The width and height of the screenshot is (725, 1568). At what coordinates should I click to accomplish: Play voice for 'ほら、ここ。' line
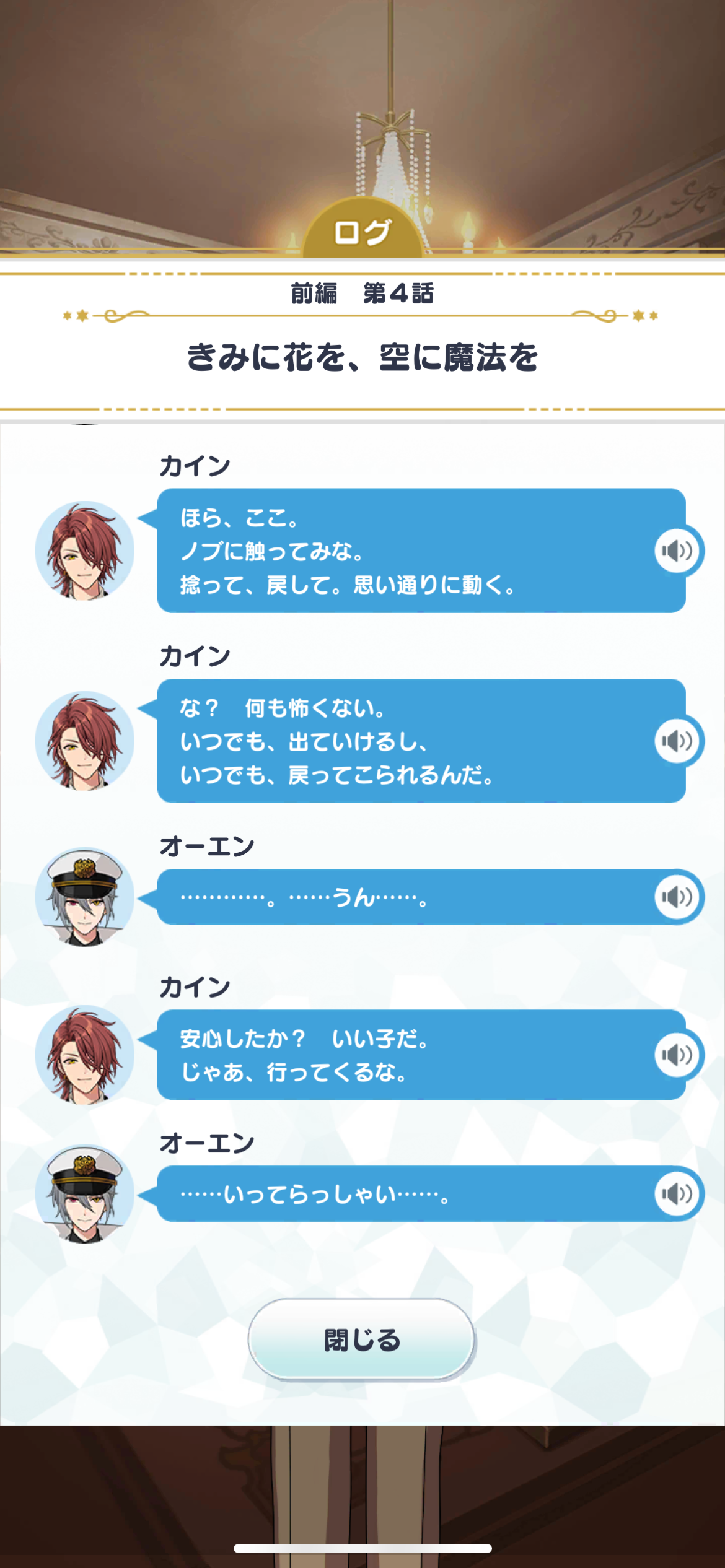[677, 551]
